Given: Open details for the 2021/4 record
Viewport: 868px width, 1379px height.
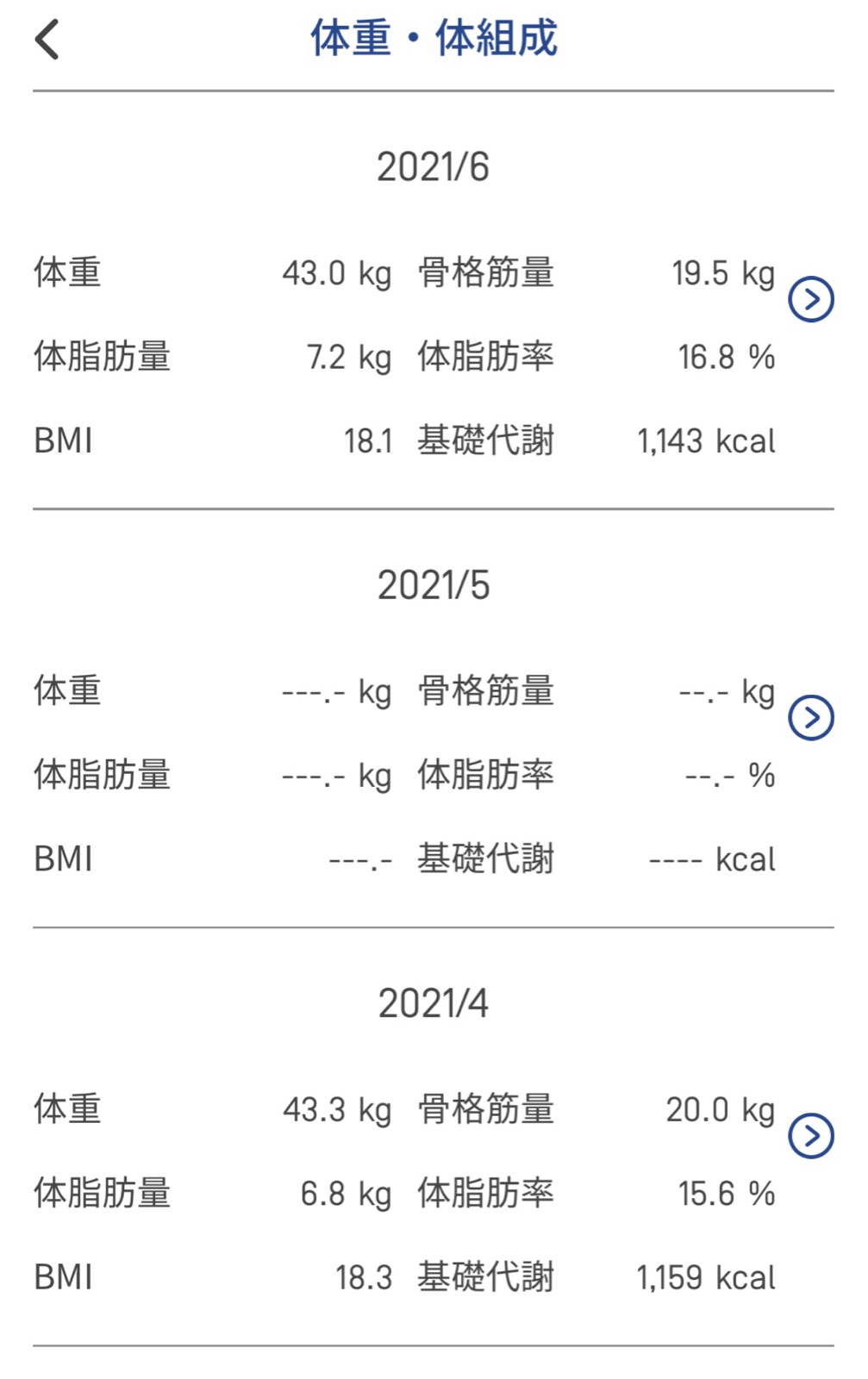Looking at the screenshot, I should [810, 1135].
